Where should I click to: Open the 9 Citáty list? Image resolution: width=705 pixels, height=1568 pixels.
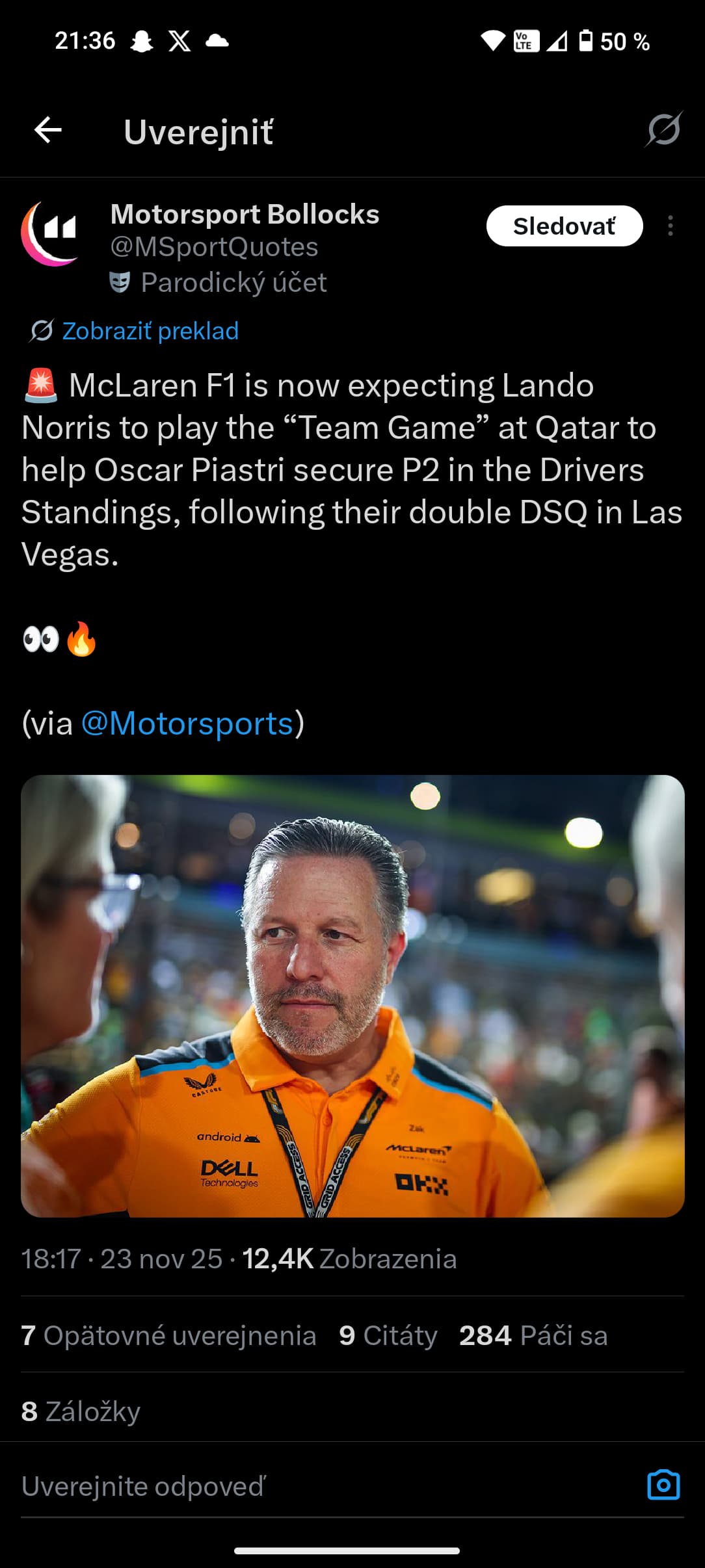click(x=388, y=1335)
